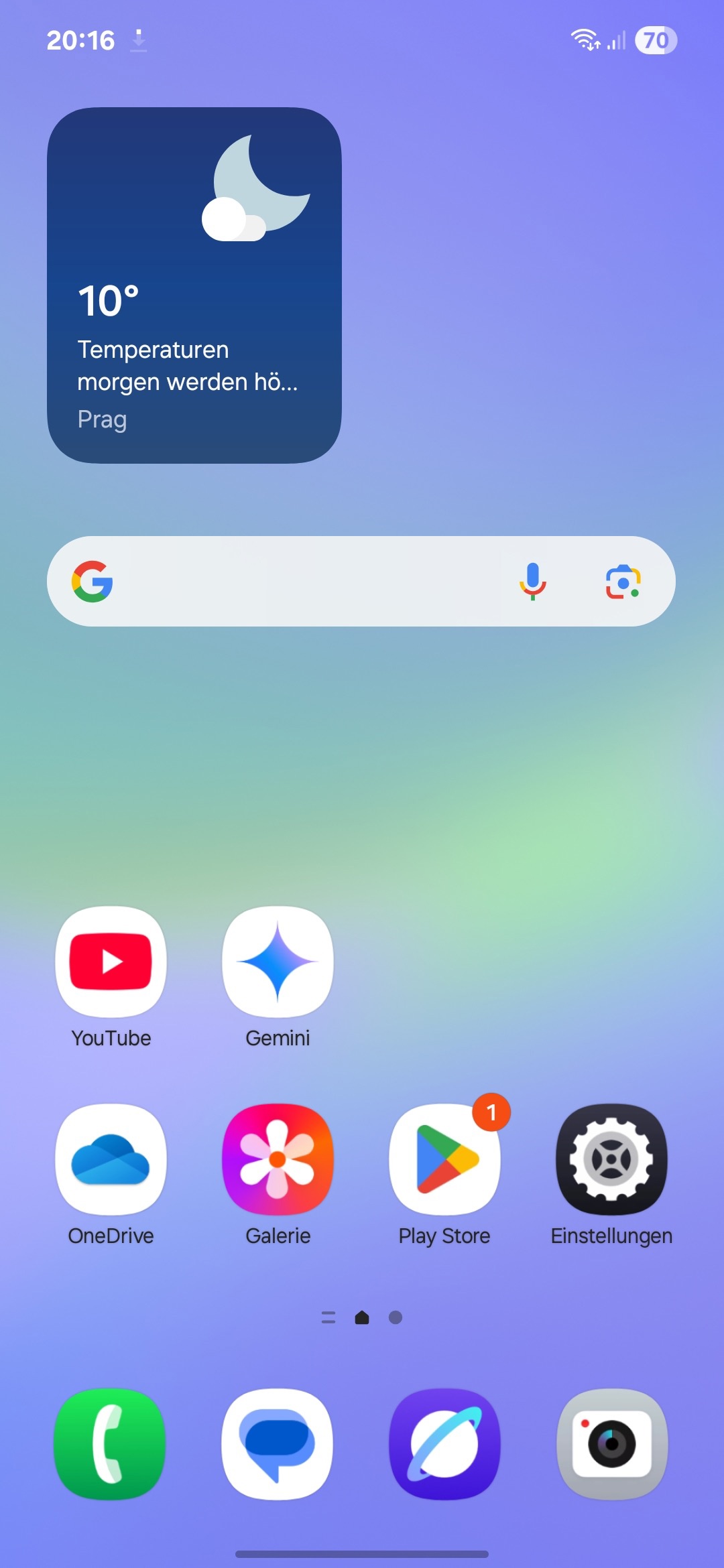
Task: Open Einstellungen settings app
Action: coord(611,1159)
